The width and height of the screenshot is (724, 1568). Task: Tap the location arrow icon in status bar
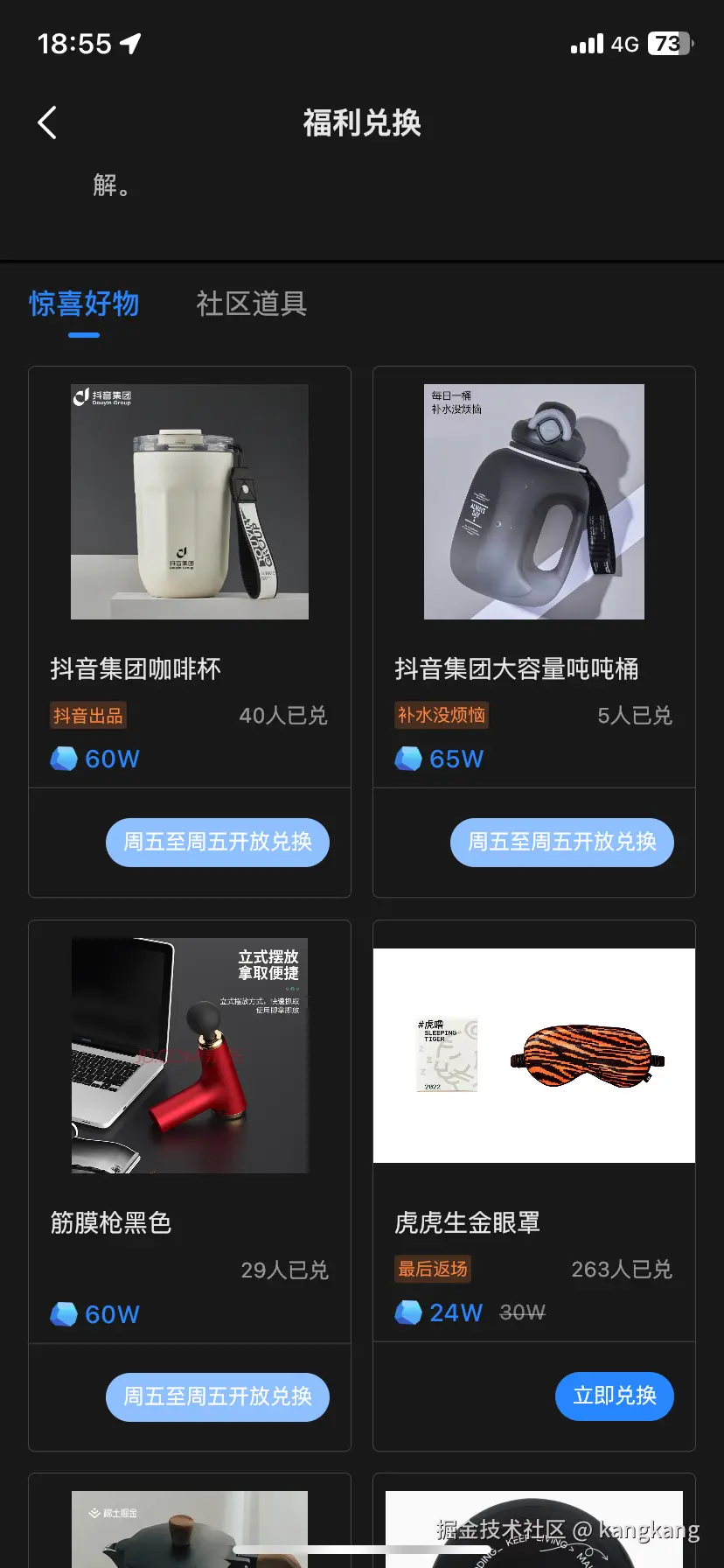tap(129, 40)
